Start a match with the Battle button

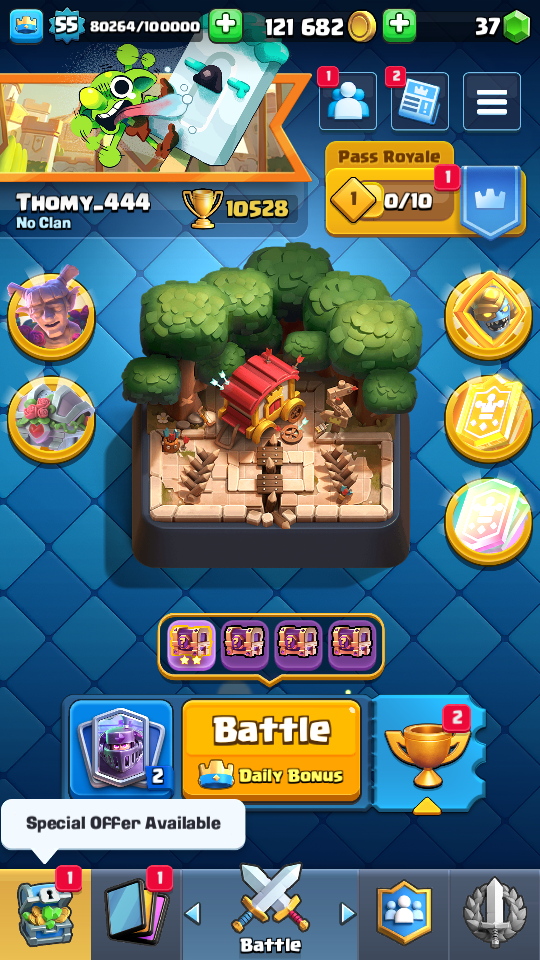click(271, 749)
